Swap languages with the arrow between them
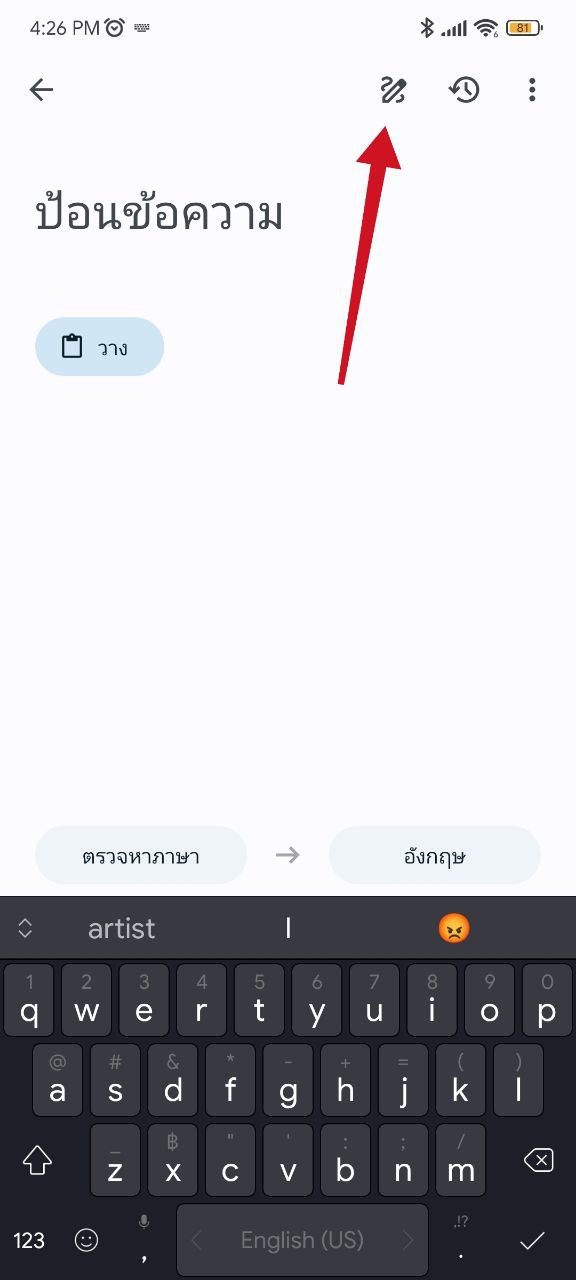 (x=288, y=855)
